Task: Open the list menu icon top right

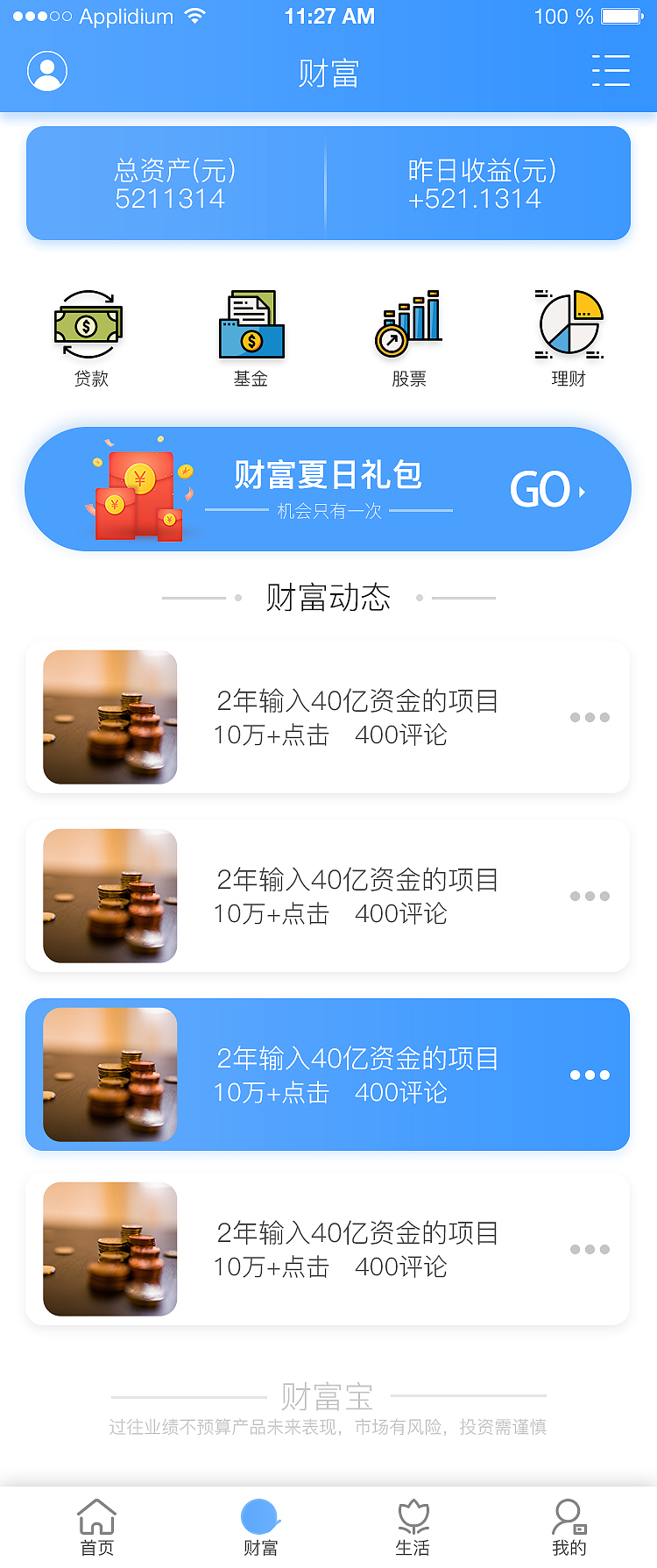Action: click(x=611, y=71)
